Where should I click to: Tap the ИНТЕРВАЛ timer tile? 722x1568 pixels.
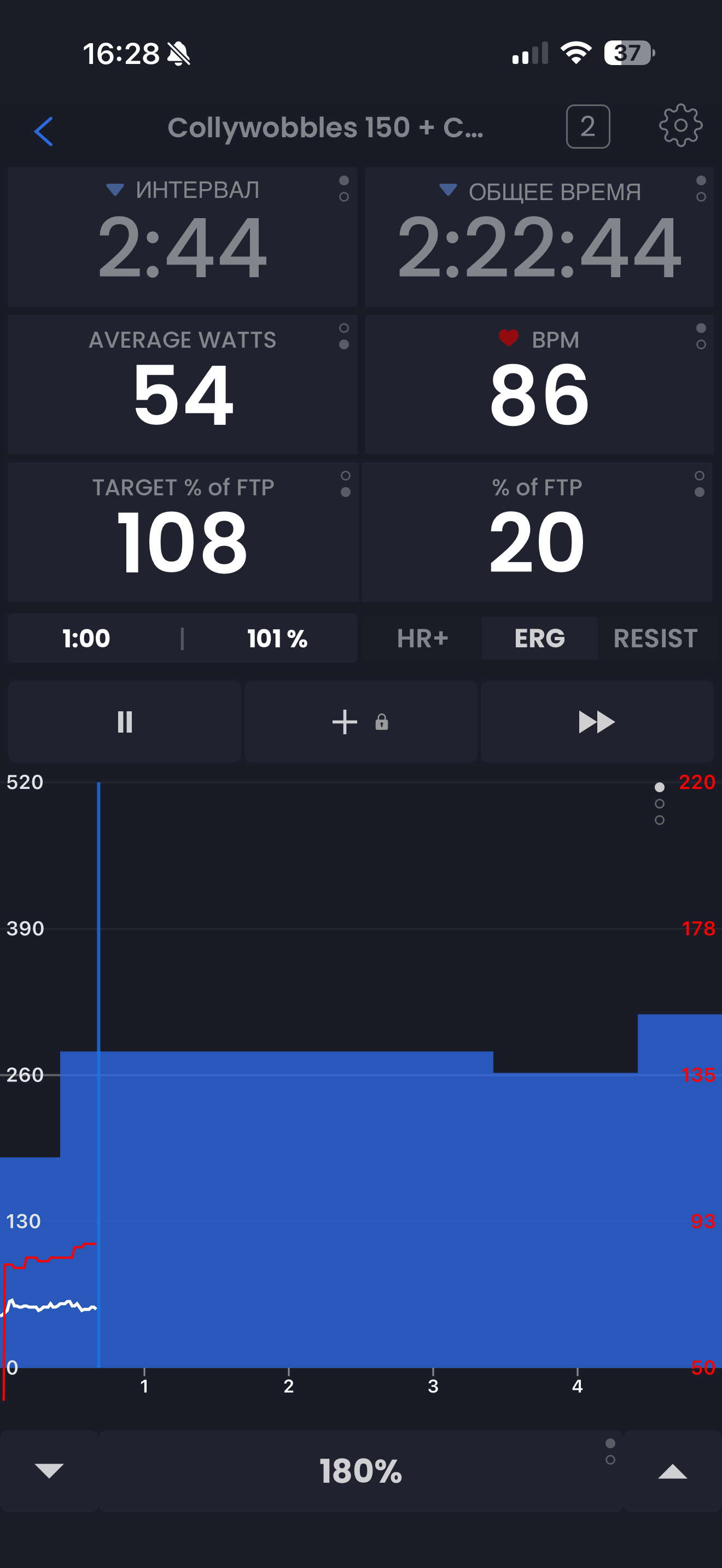coord(182,237)
